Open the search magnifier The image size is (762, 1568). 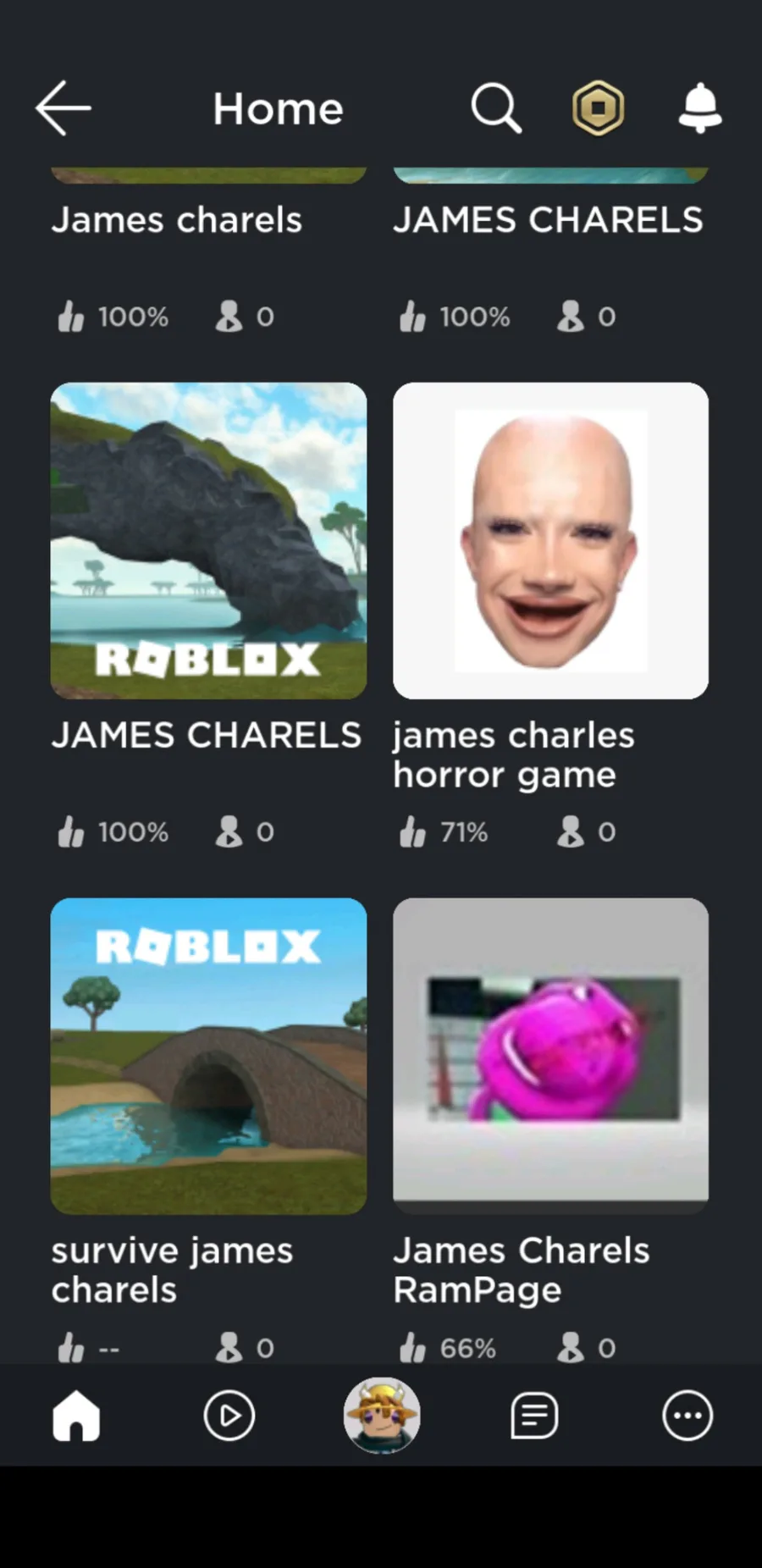pos(495,108)
